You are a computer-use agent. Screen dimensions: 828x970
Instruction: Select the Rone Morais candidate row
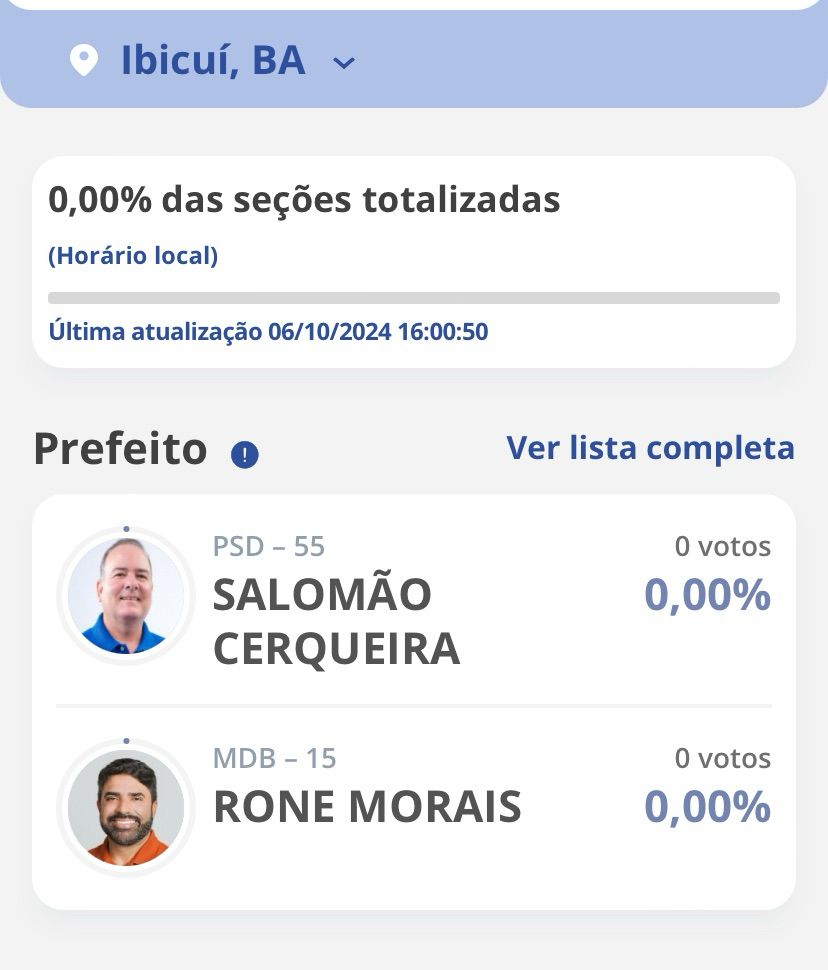pyautogui.click(x=414, y=805)
